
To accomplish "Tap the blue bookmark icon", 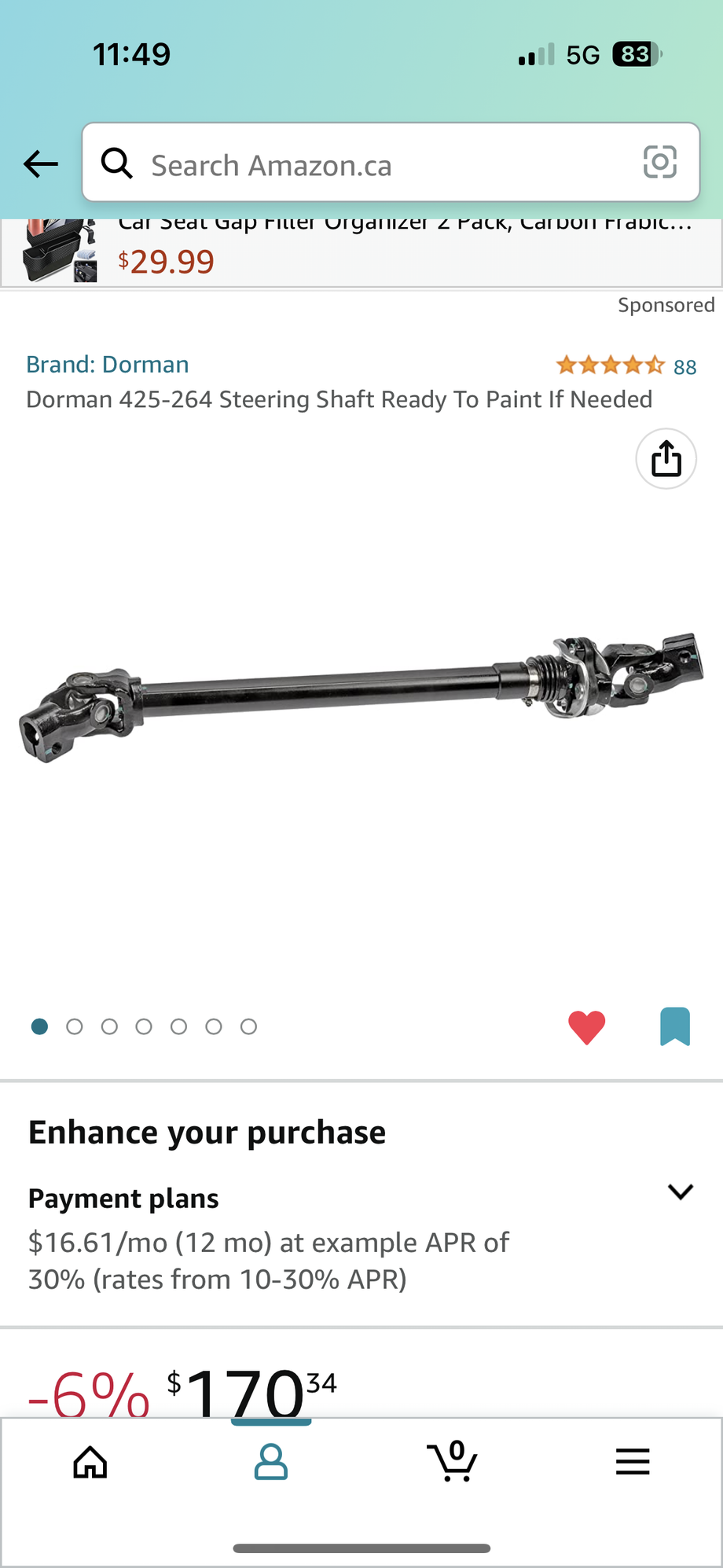I will (674, 1026).
